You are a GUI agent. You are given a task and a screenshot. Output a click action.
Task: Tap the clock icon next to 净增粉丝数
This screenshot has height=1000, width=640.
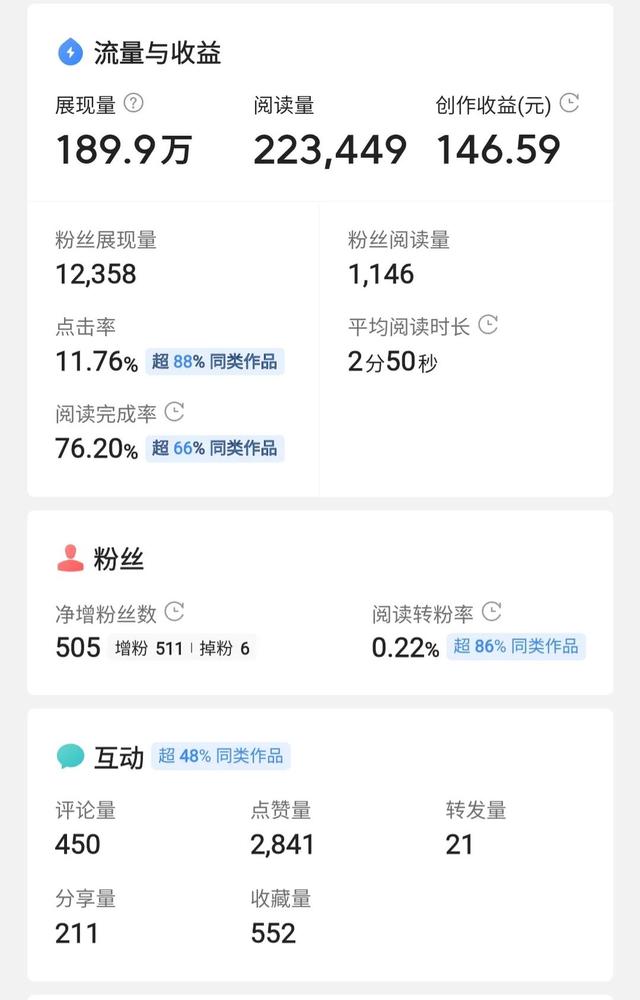[x=174, y=612]
